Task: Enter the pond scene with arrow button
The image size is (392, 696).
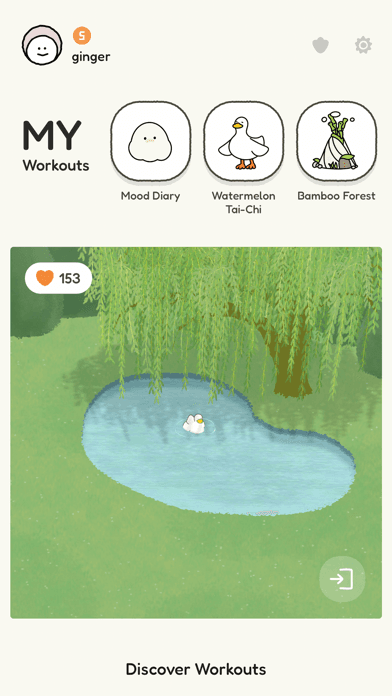Action: tap(342, 579)
